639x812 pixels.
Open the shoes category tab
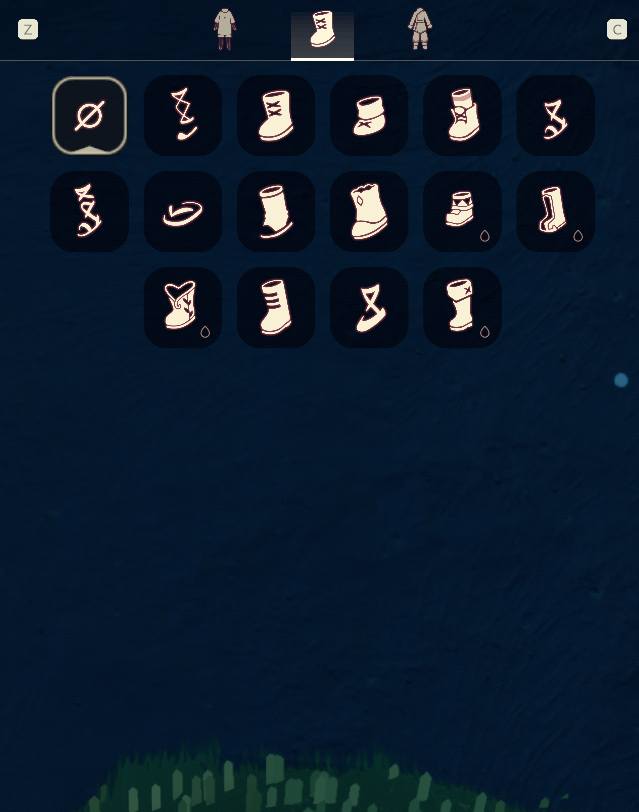coord(322,31)
